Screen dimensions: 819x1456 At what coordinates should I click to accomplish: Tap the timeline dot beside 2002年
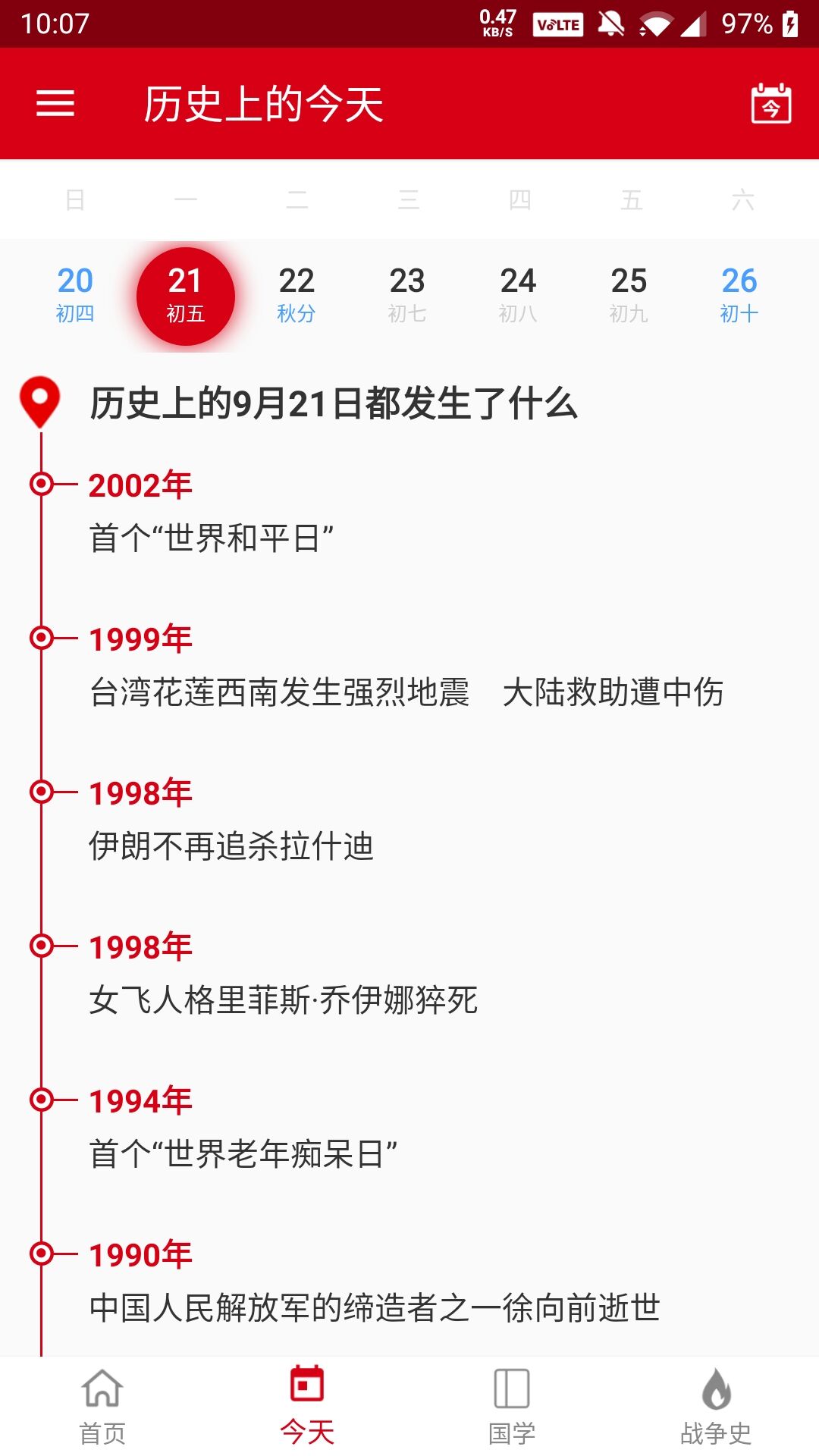tap(40, 485)
